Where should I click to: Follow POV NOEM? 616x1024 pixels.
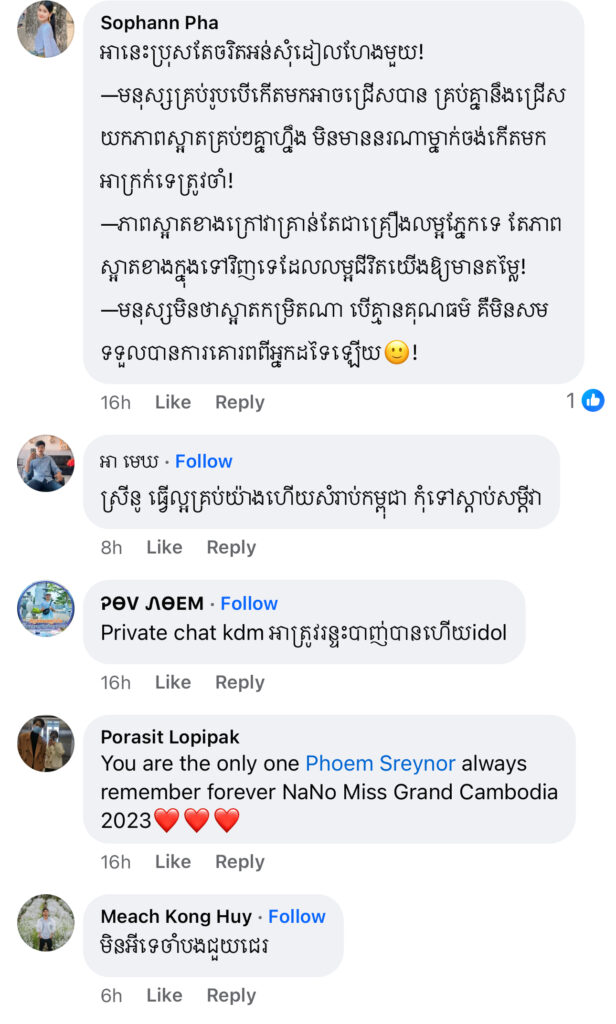(x=249, y=603)
